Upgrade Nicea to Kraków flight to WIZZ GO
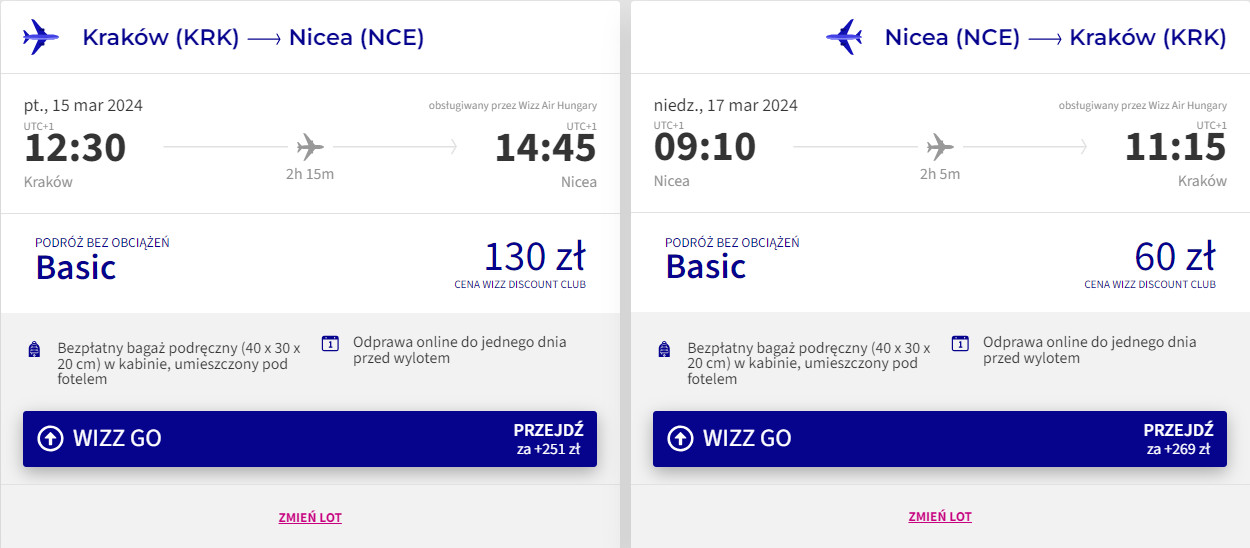 (940, 438)
